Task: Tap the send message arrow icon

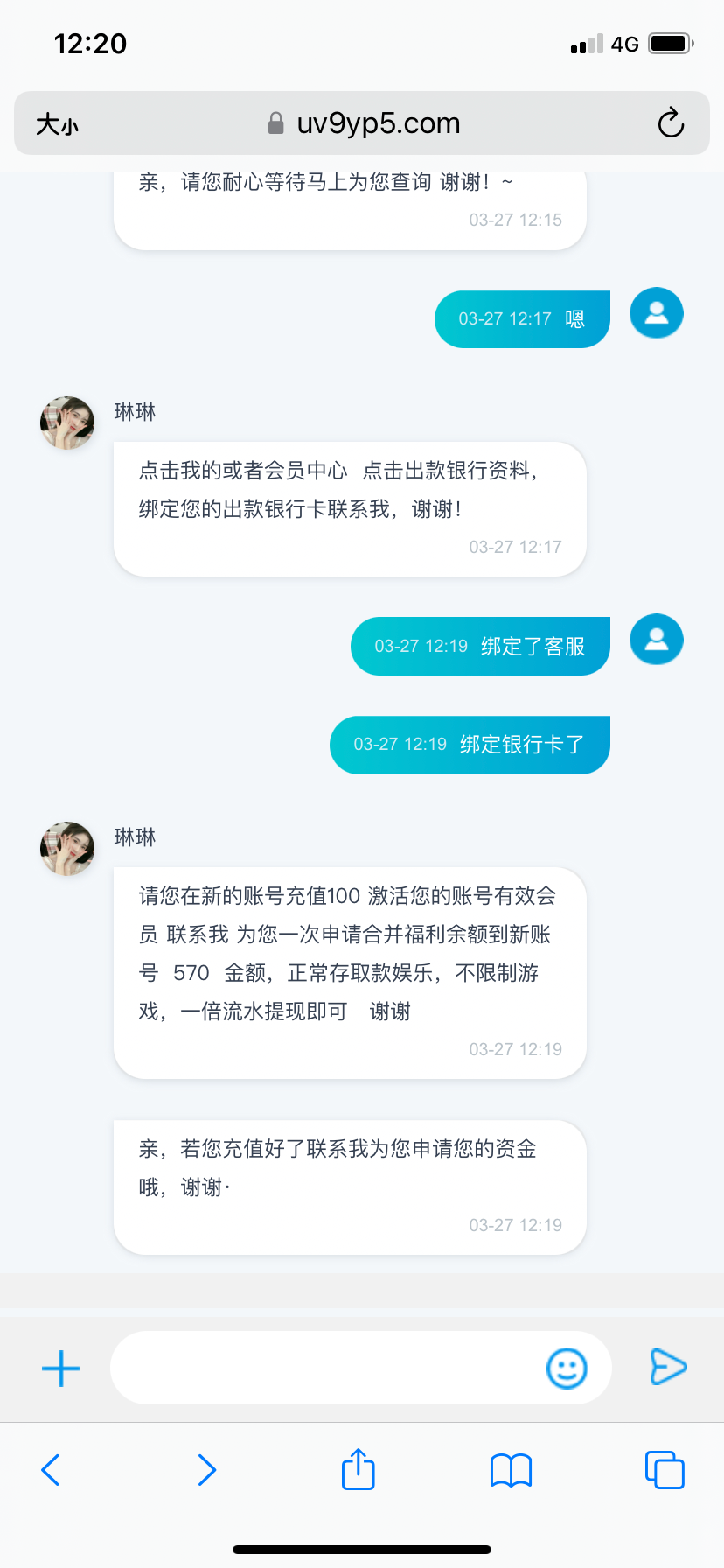Action: (x=668, y=1367)
